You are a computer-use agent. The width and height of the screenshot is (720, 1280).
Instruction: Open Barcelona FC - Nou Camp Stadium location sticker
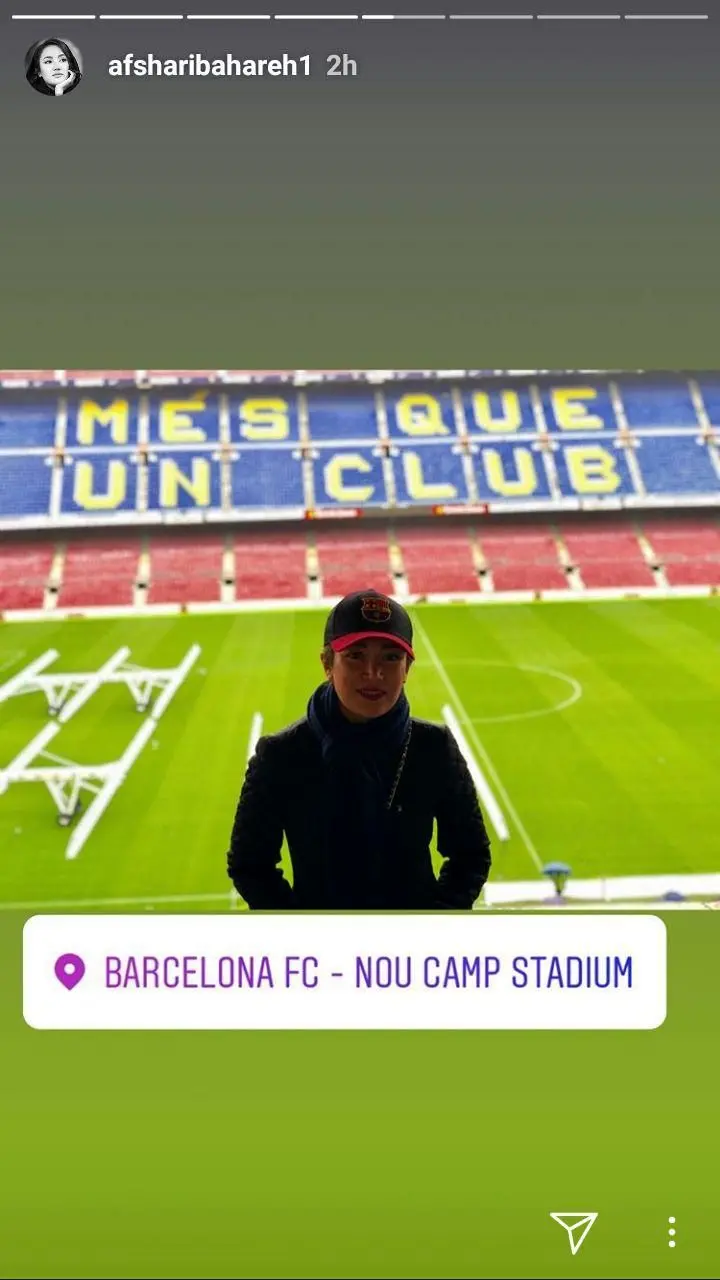coord(344,972)
